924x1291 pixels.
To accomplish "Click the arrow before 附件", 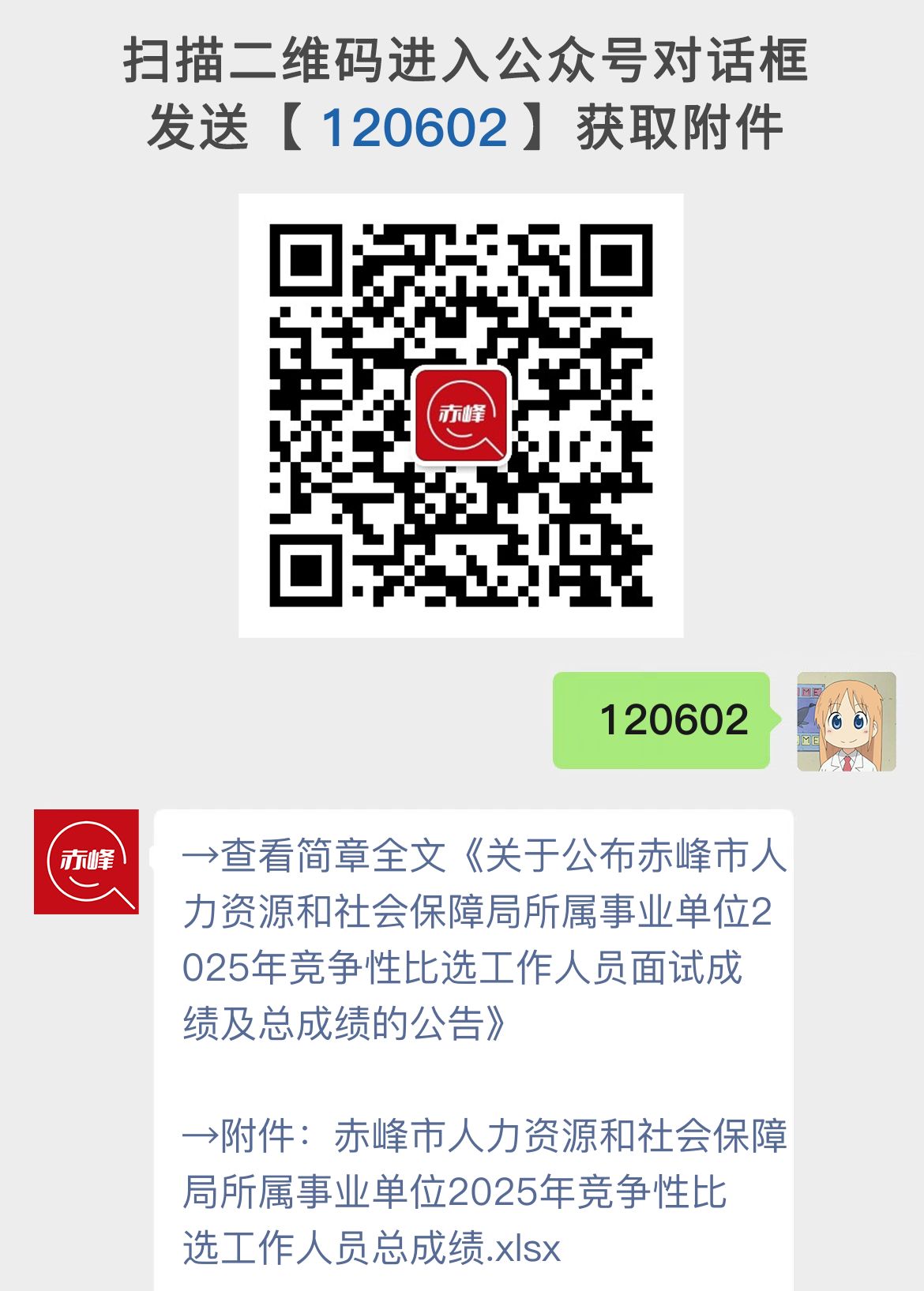I will 200,1134.
